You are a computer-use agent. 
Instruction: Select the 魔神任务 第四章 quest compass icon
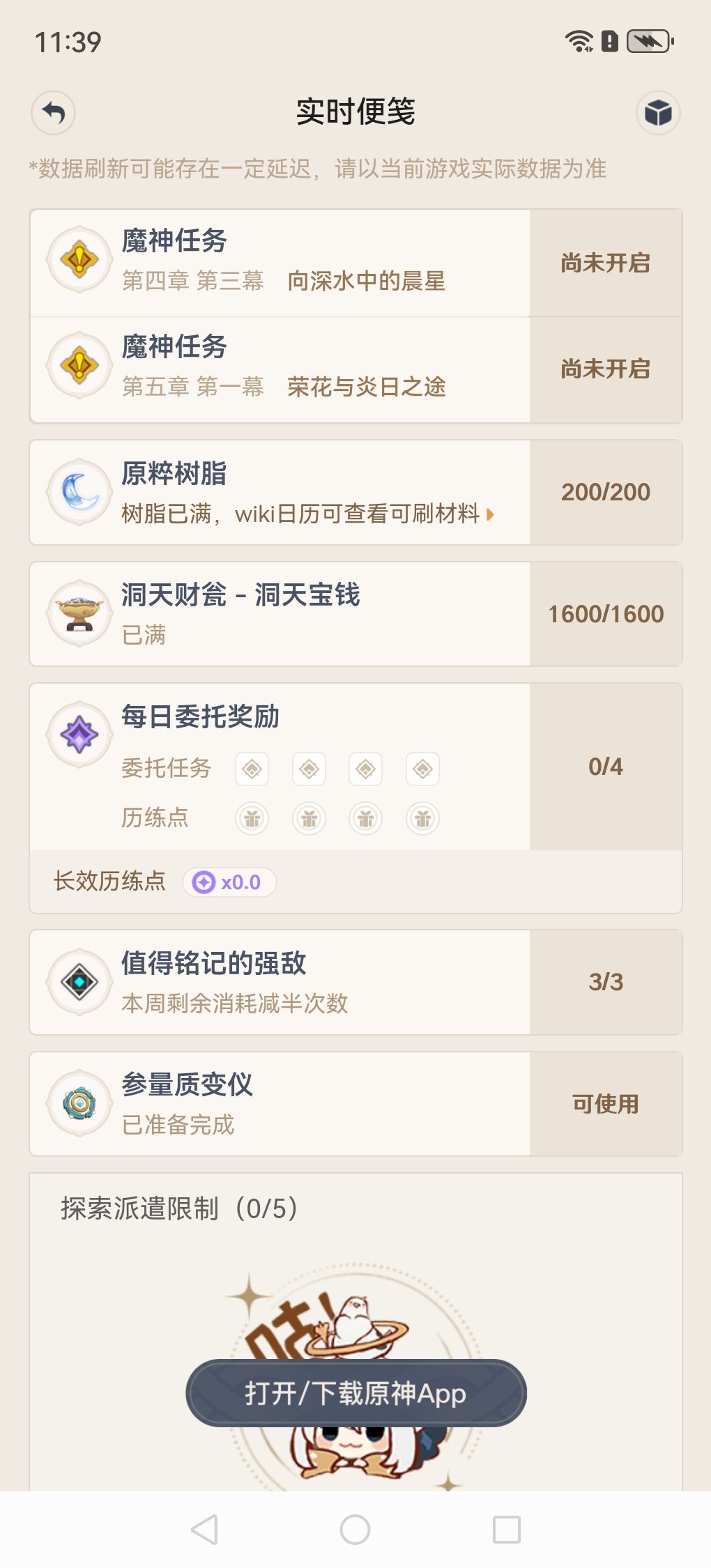pos(79,261)
